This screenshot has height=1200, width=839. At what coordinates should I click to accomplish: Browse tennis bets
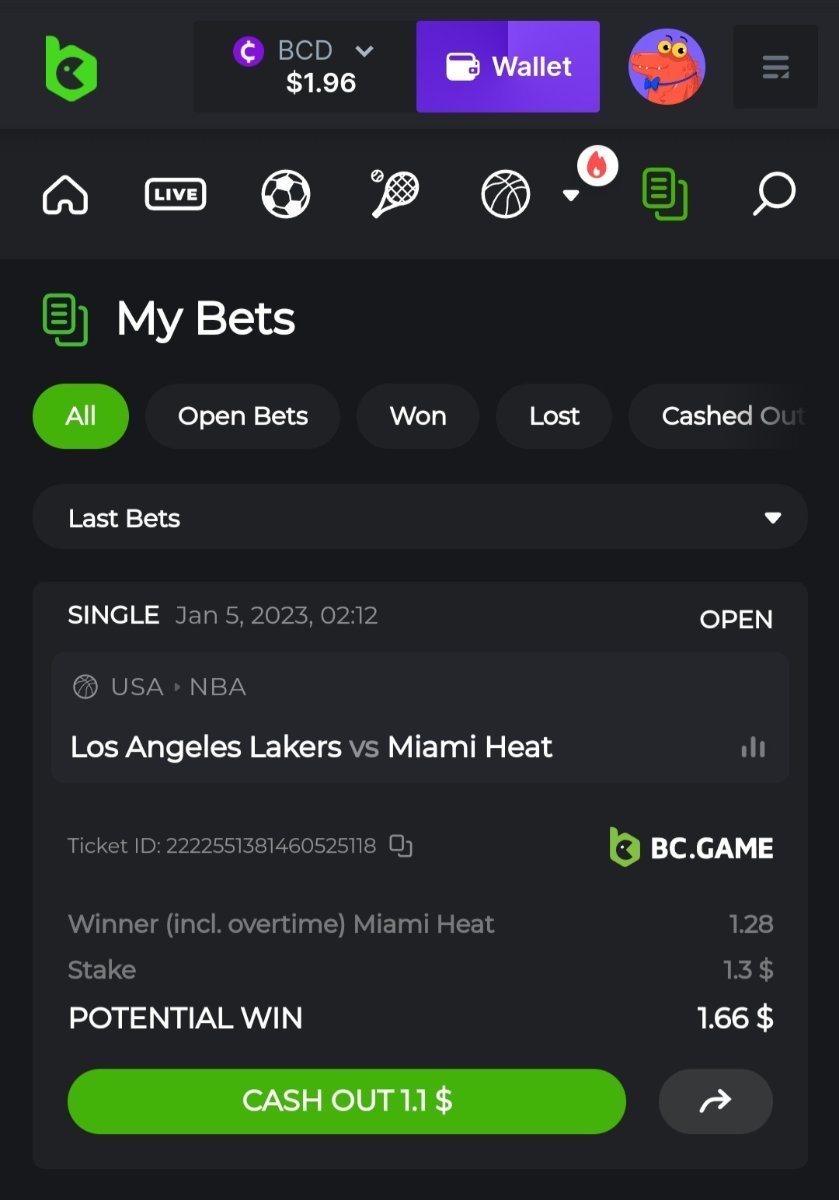tap(395, 194)
